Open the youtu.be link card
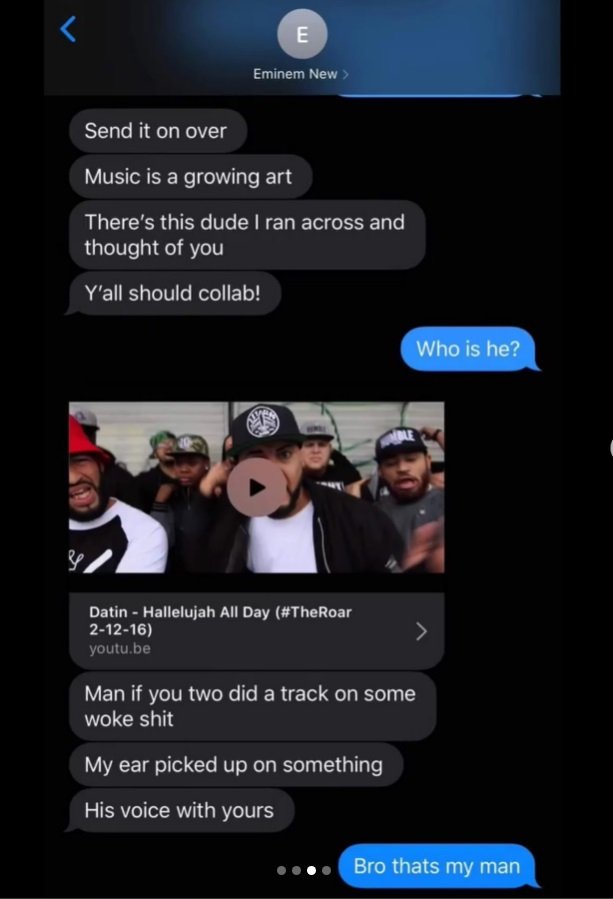Image resolution: width=613 pixels, height=899 pixels. [x=256, y=630]
